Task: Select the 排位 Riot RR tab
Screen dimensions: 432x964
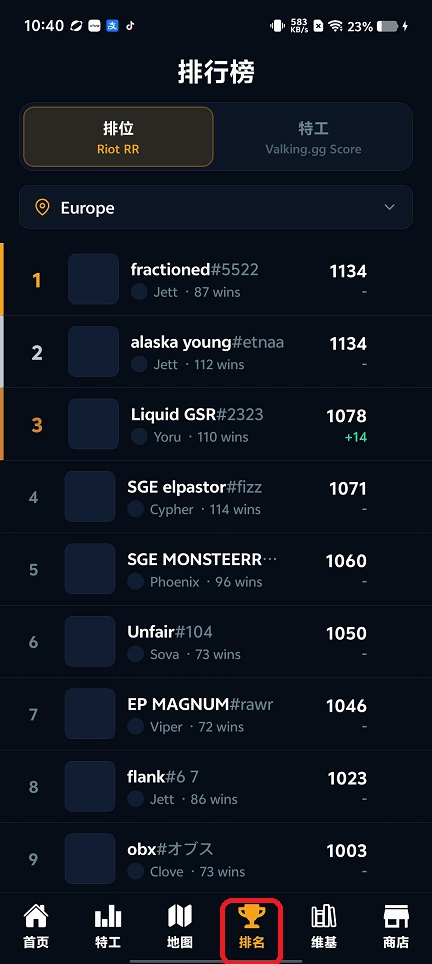Action: 118,136
